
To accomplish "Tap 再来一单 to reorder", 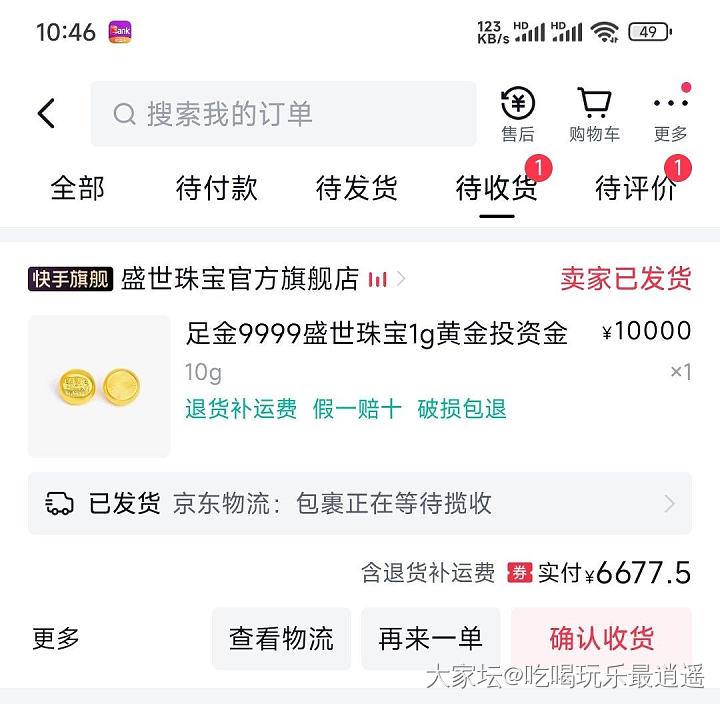I will coord(431,638).
